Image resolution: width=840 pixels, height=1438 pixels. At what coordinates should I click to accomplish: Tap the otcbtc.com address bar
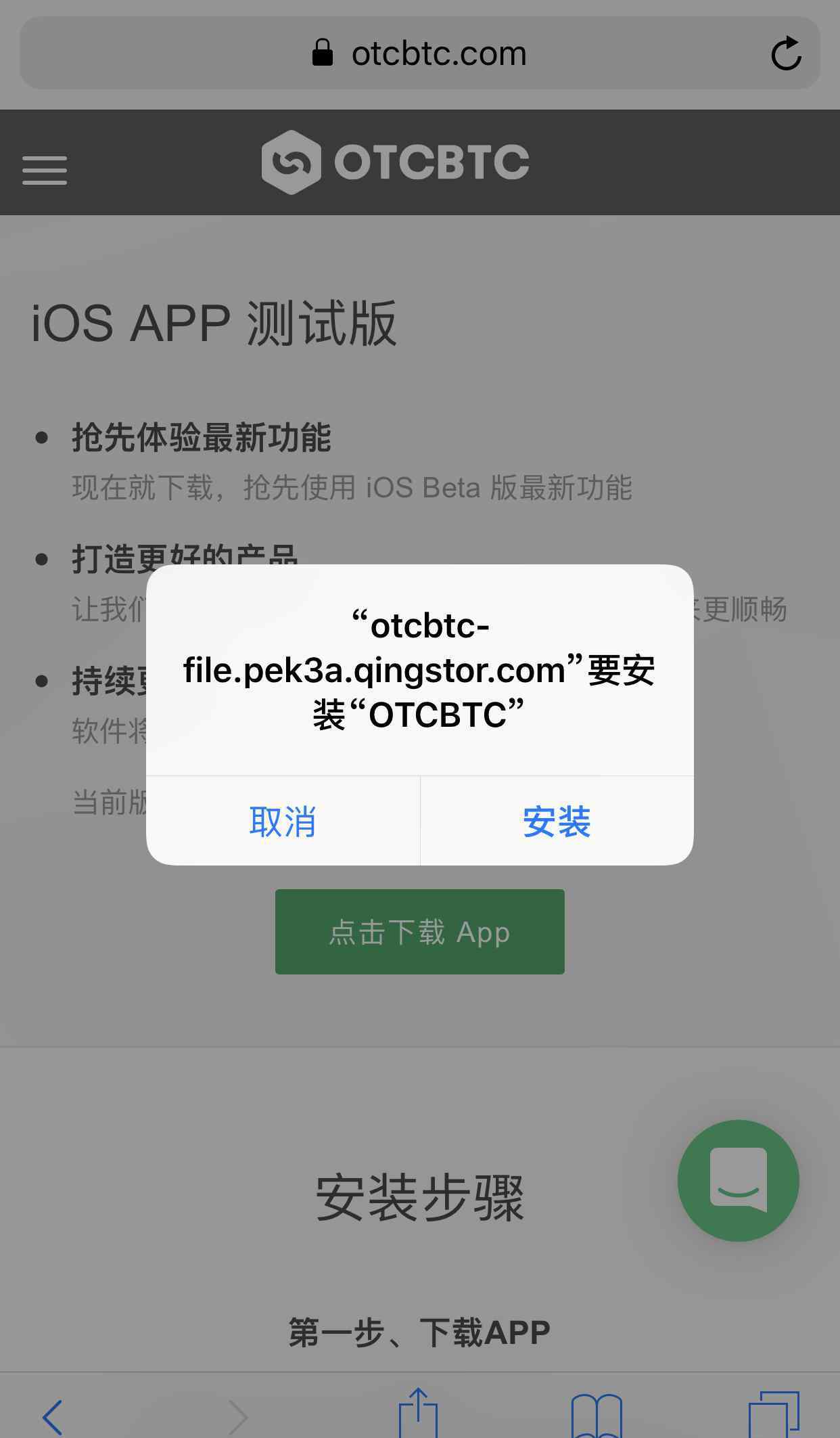pyautogui.click(x=419, y=53)
